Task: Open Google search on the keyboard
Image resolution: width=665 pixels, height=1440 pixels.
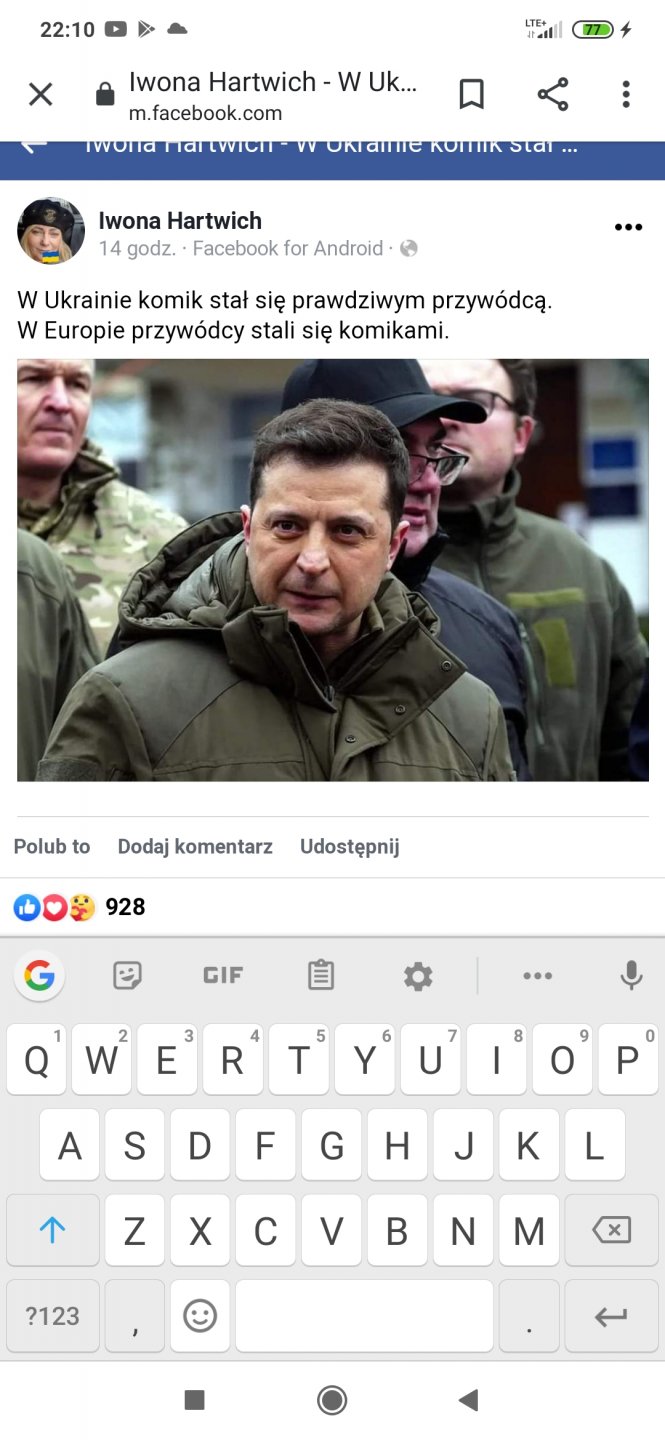Action: coord(40,975)
